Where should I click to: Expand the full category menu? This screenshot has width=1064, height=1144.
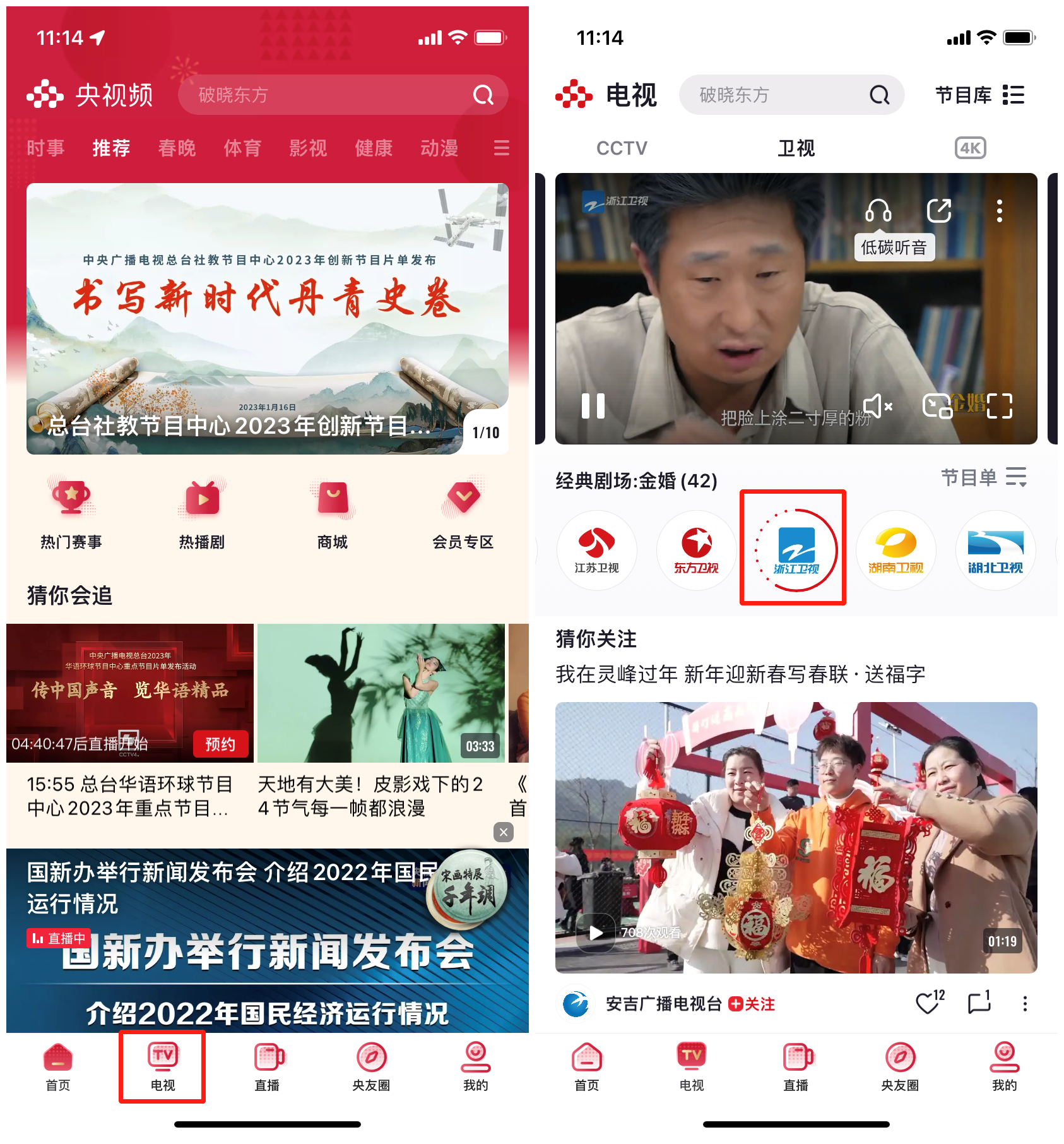tap(501, 148)
